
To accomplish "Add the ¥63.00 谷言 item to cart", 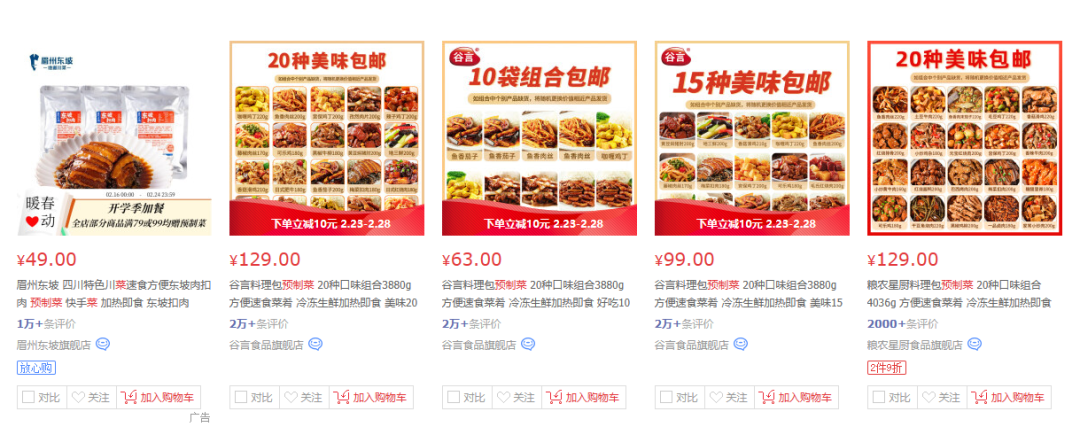I will coord(585,397).
